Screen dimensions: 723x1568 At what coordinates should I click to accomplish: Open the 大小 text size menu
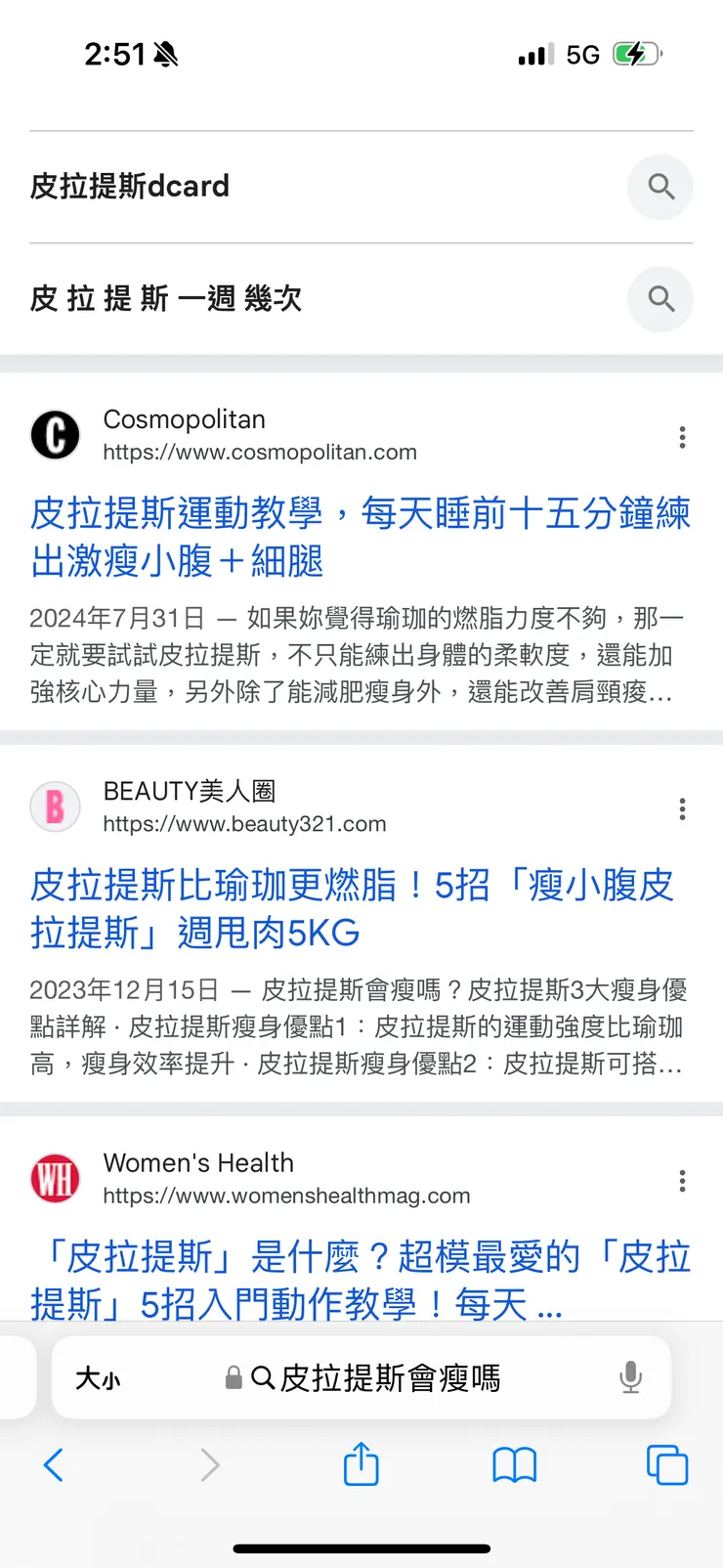coord(97,1376)
